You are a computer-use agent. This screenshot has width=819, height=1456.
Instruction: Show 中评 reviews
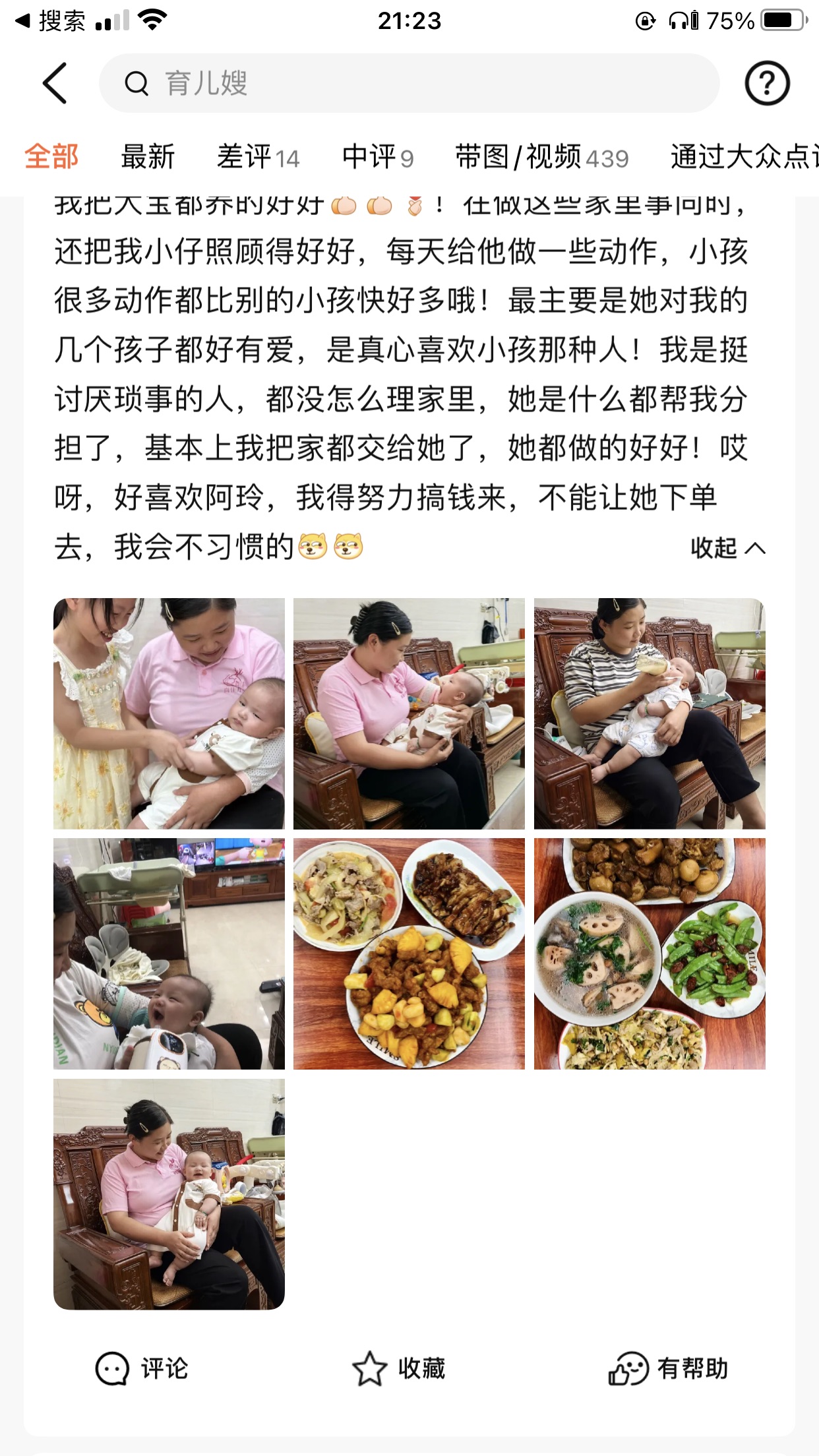click(377, 157)
